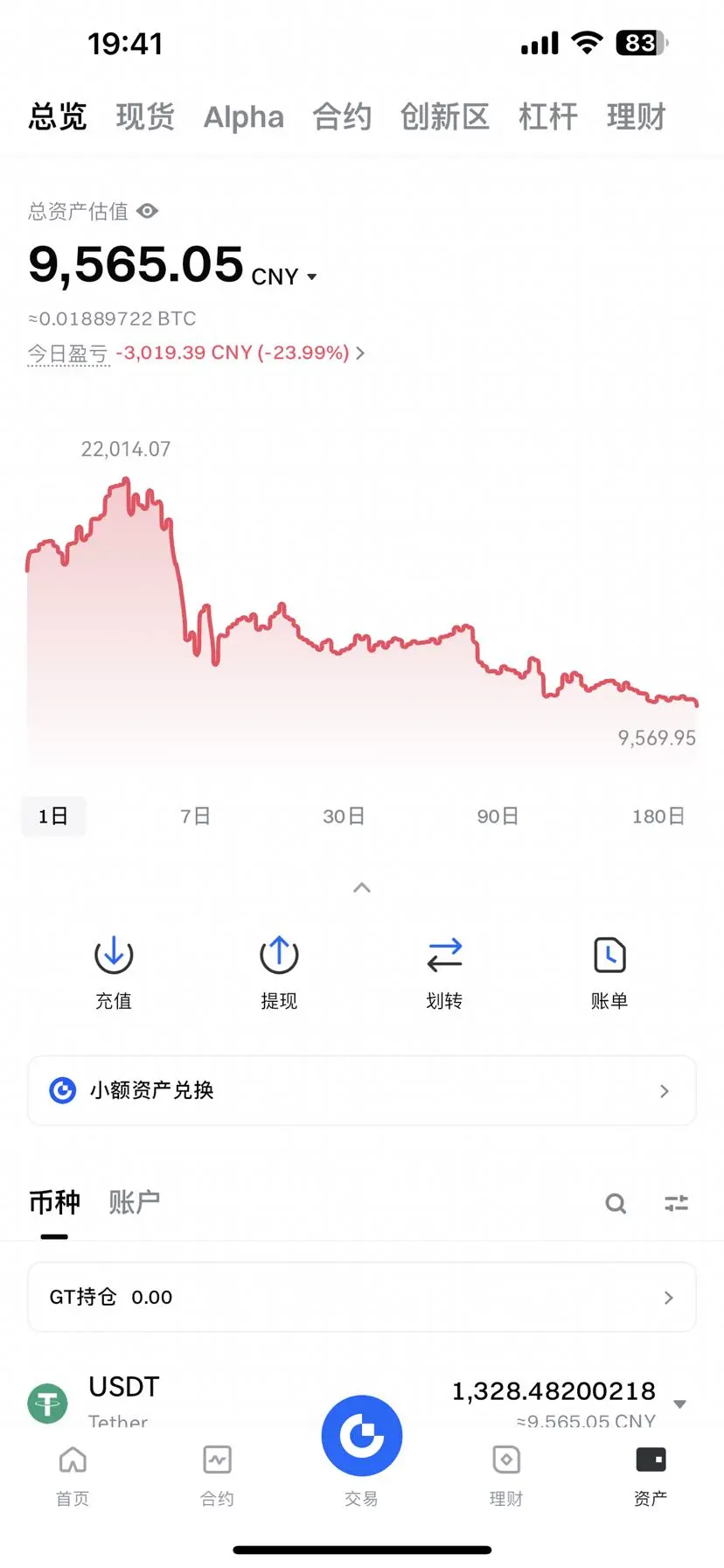Go to the 首页 home tab
This screenshot has height=1568, width=724.
[x=73, y=1475]
